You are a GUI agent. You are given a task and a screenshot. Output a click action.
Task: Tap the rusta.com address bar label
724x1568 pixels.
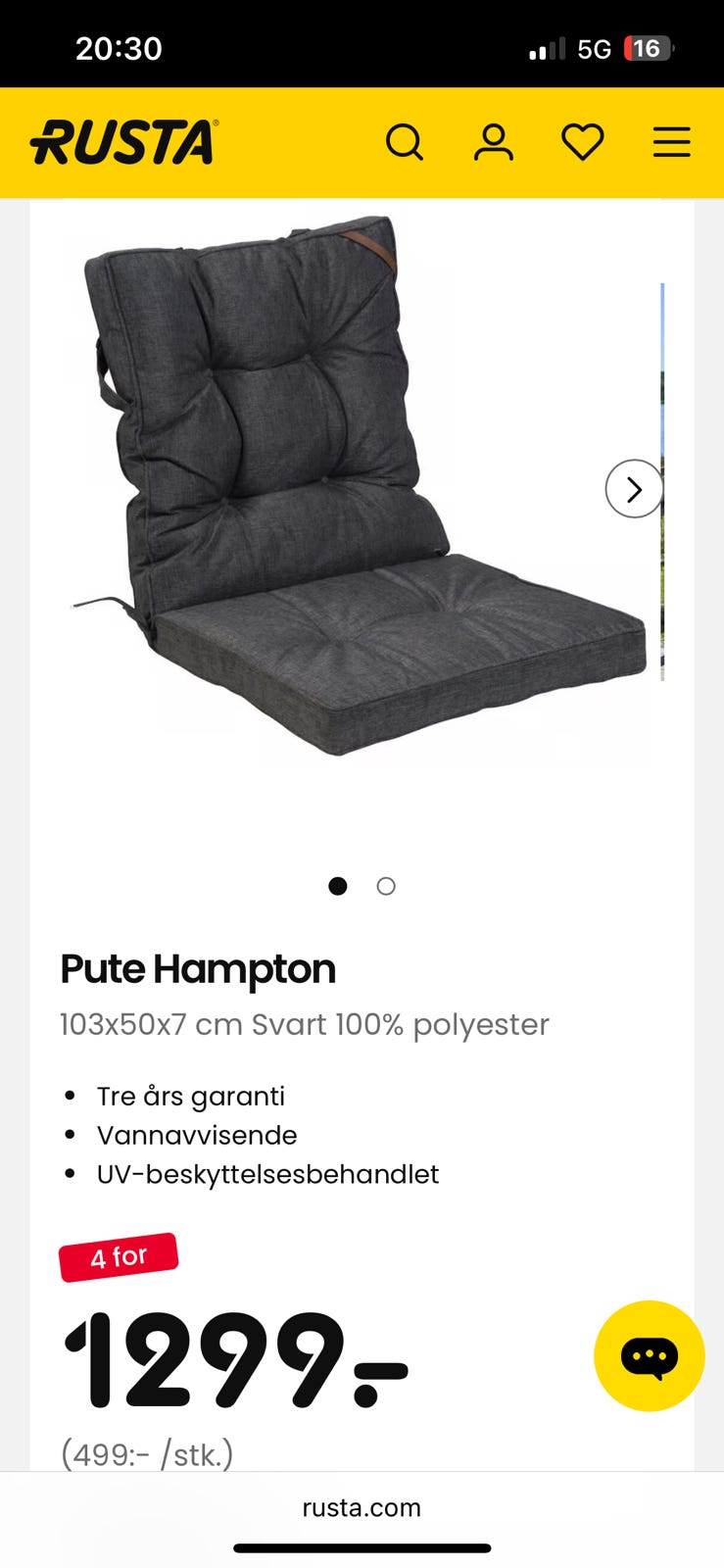click(x=362, y=1507)
